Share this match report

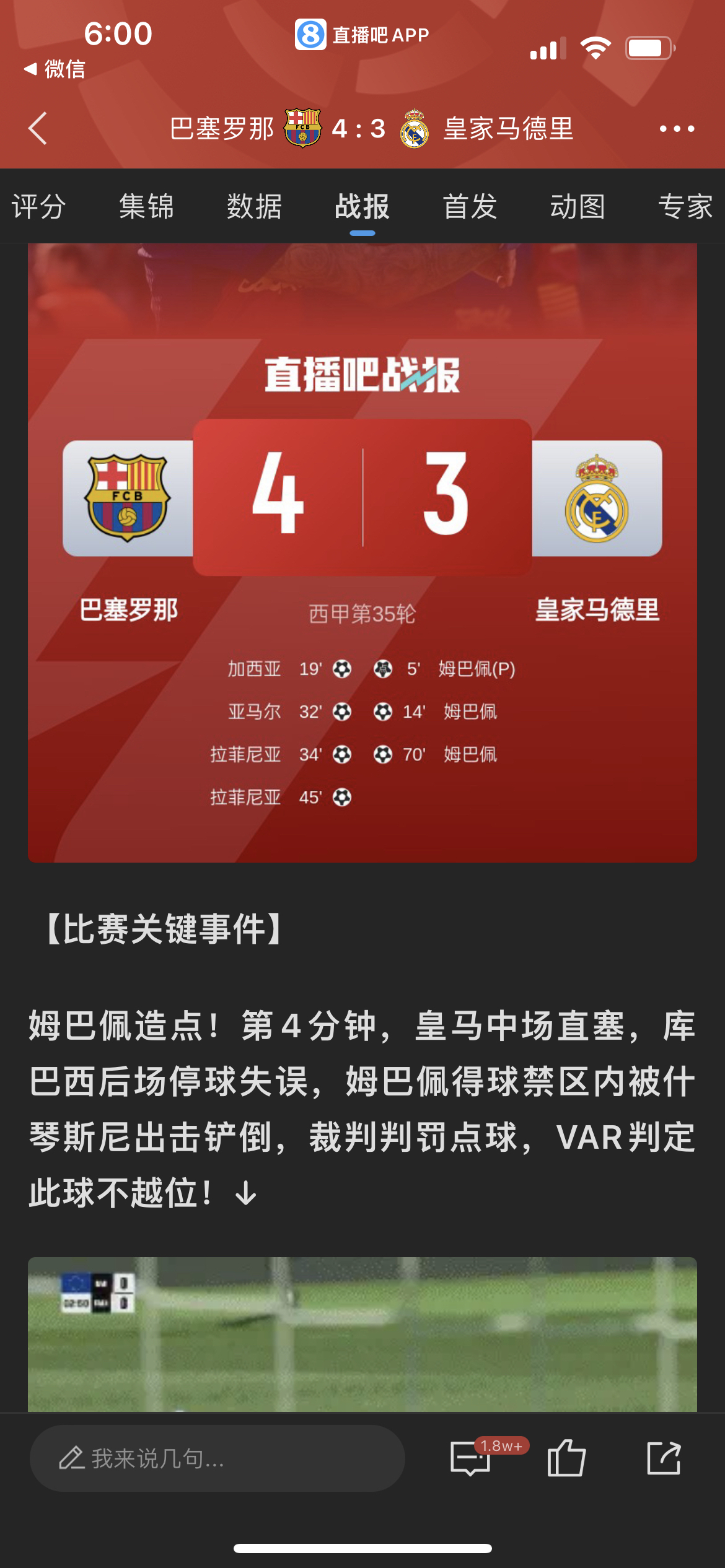click(664, 1458)
